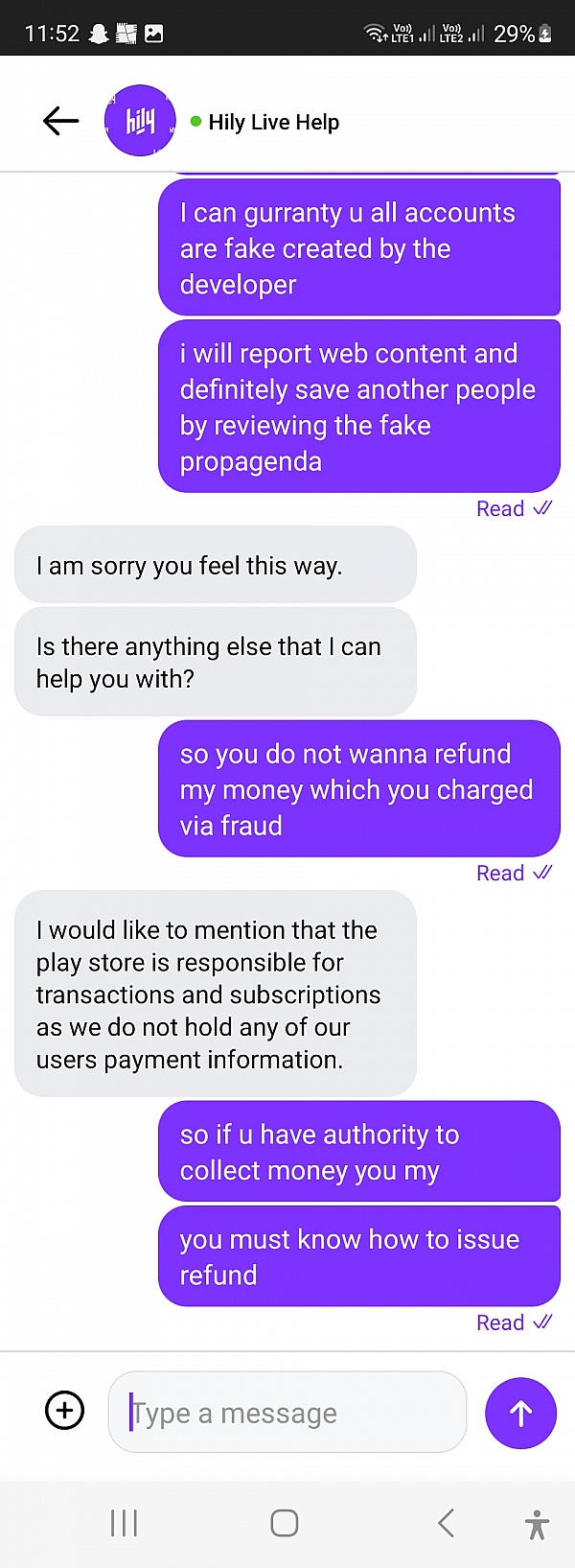Go back from Hily Live Help chat

click(60, 121)
